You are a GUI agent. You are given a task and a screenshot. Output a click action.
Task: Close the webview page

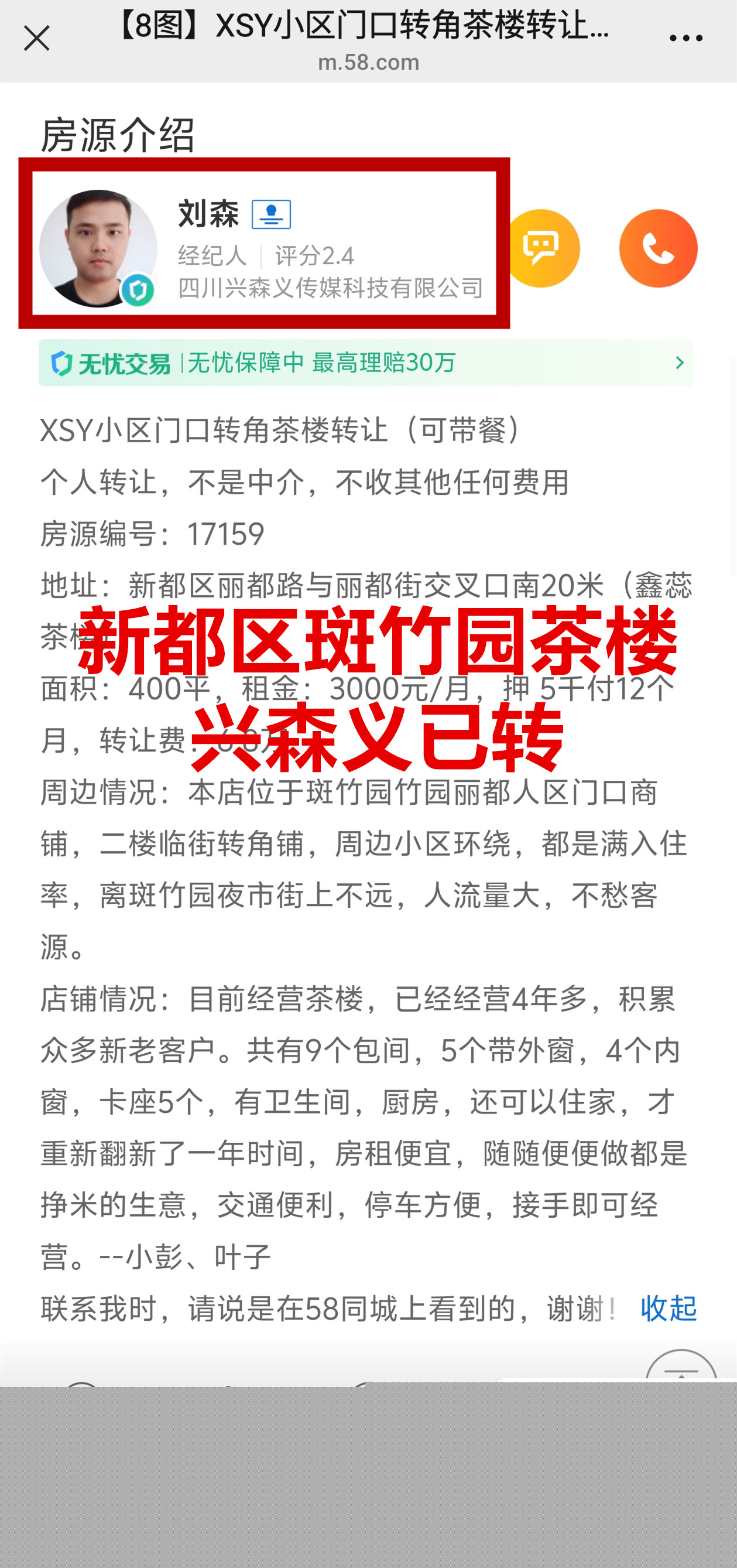click(x=36, y=39)
